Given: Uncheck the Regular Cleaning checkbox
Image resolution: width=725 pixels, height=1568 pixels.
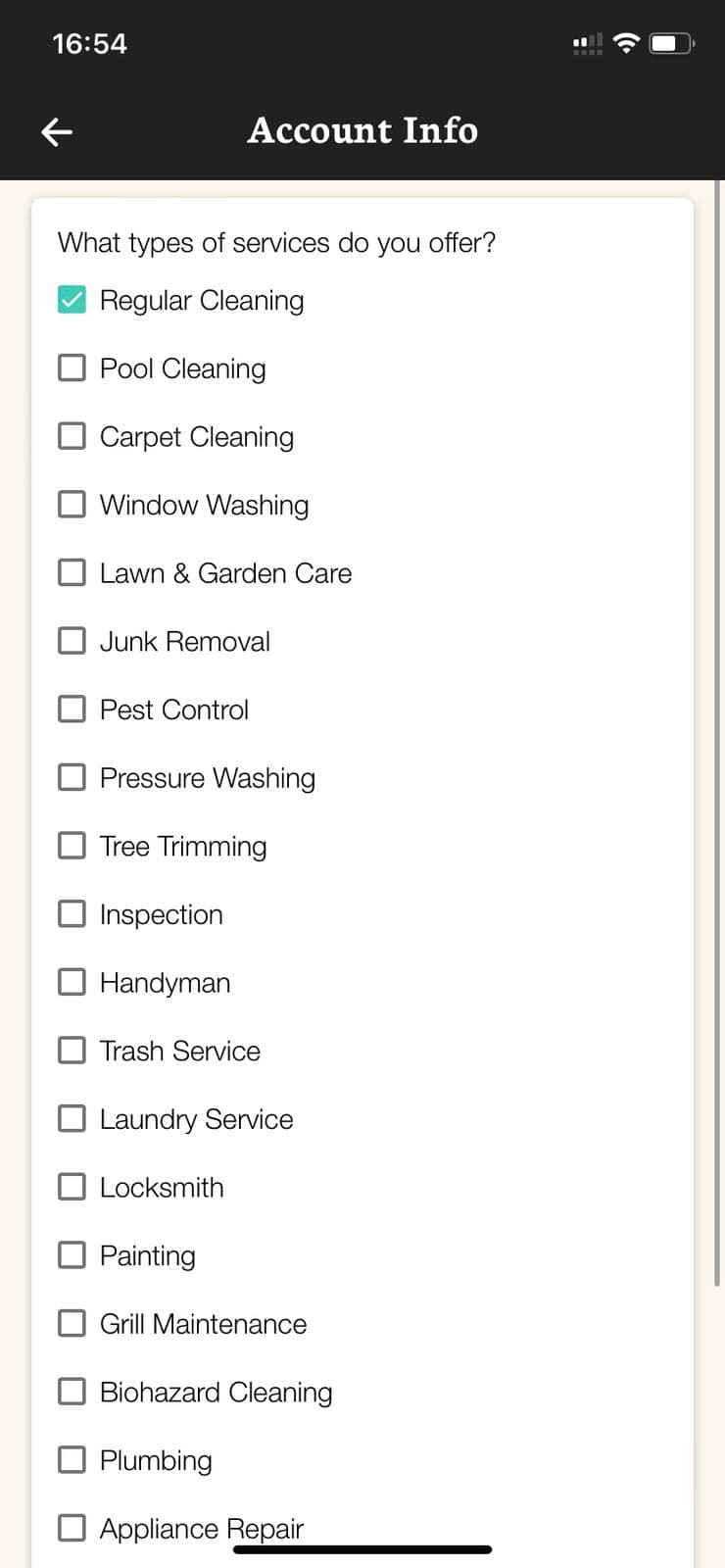Looking at the screenshot, I should tap(72, 300).
